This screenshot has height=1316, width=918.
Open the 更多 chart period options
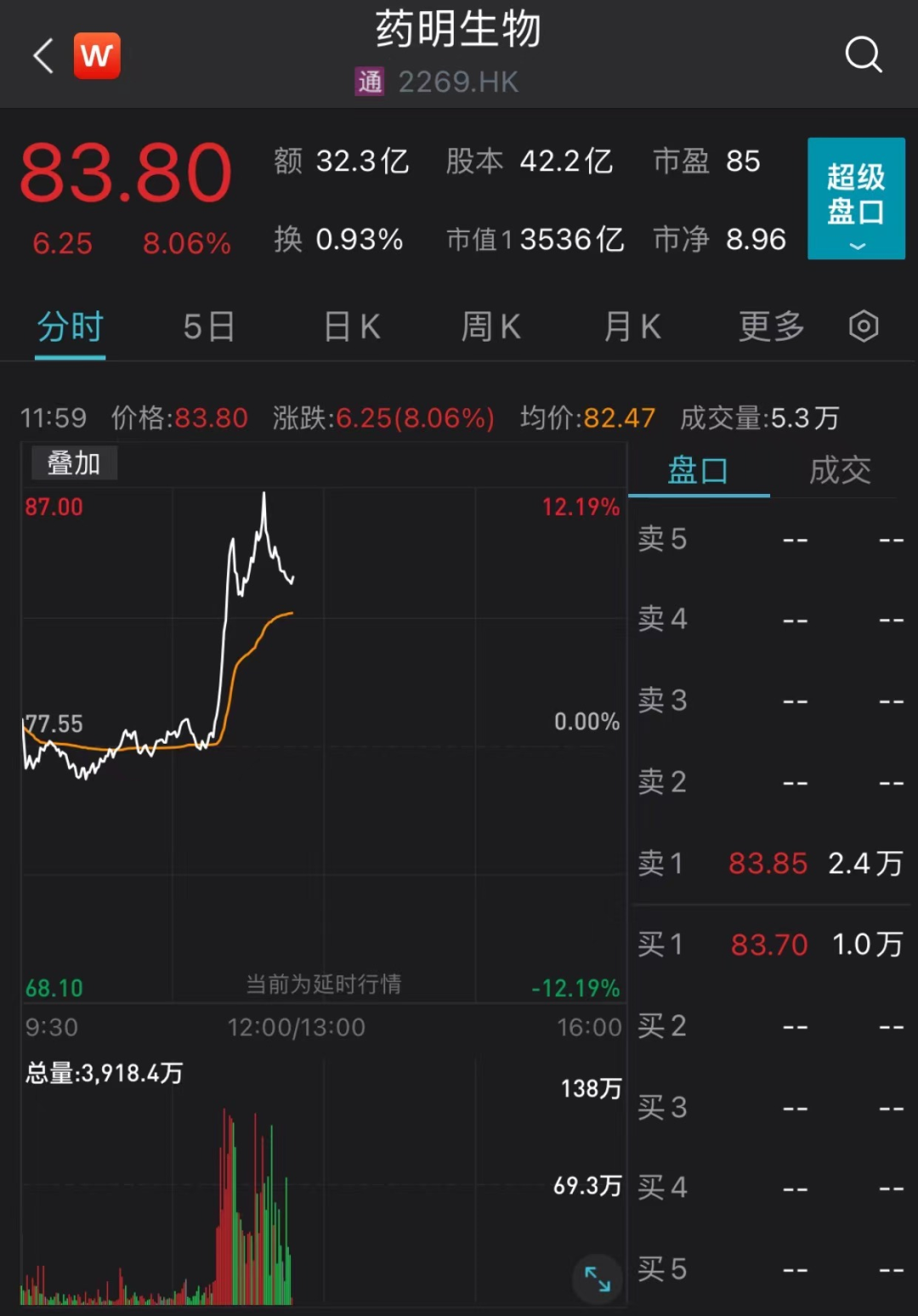click(x=771, y=326)
